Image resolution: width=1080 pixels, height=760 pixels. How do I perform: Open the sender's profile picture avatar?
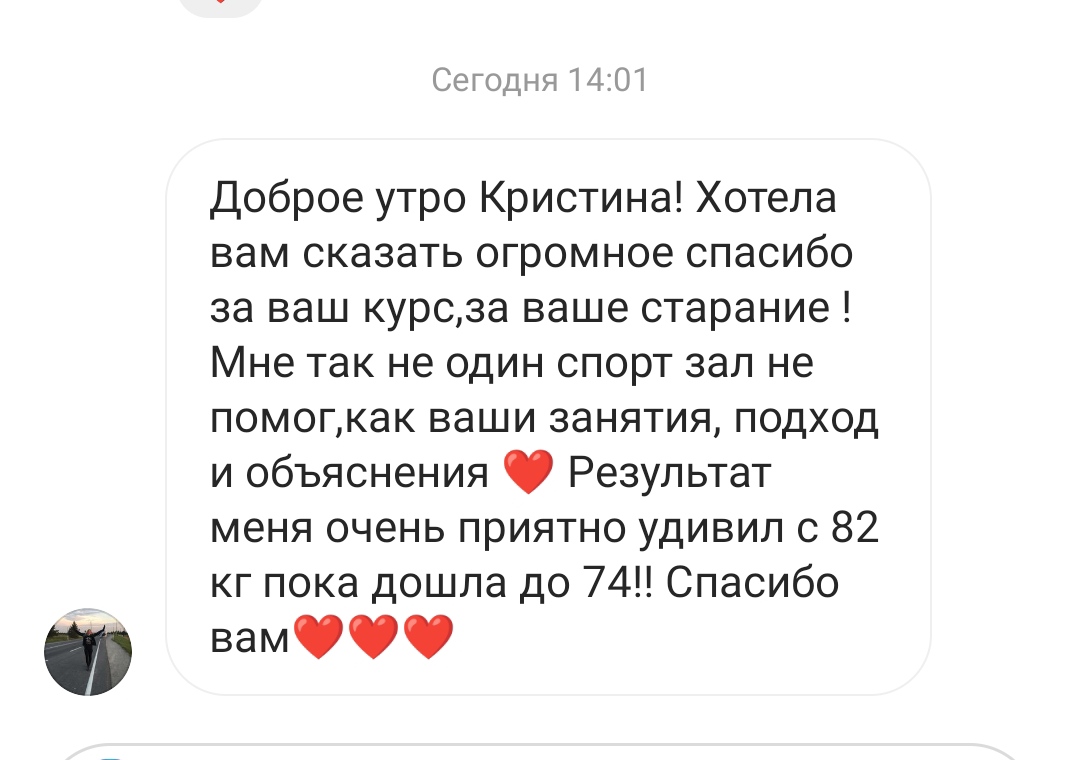pyautogui.click(x=88, y=651)
